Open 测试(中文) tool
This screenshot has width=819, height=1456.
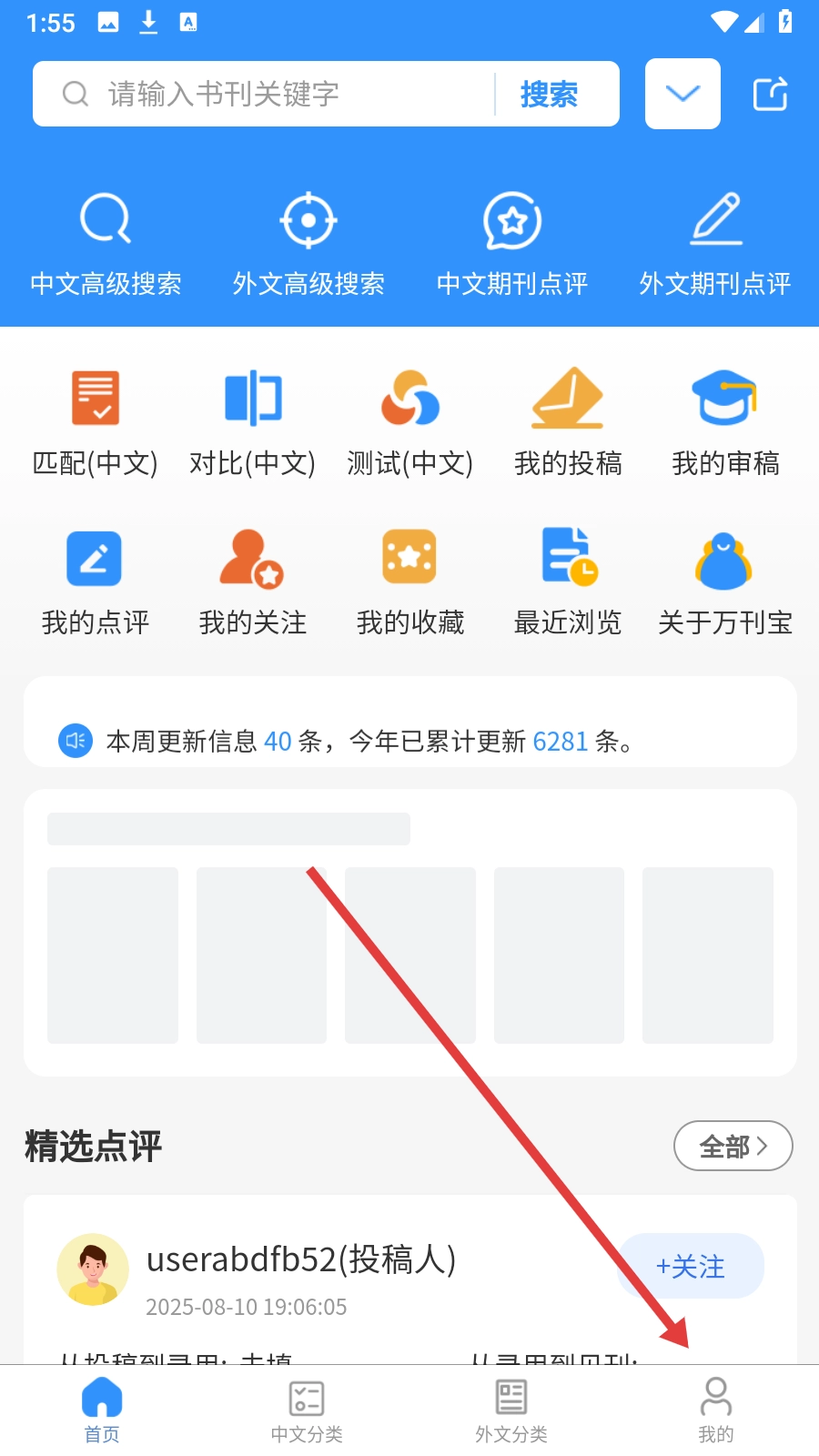tap(410, 422)
